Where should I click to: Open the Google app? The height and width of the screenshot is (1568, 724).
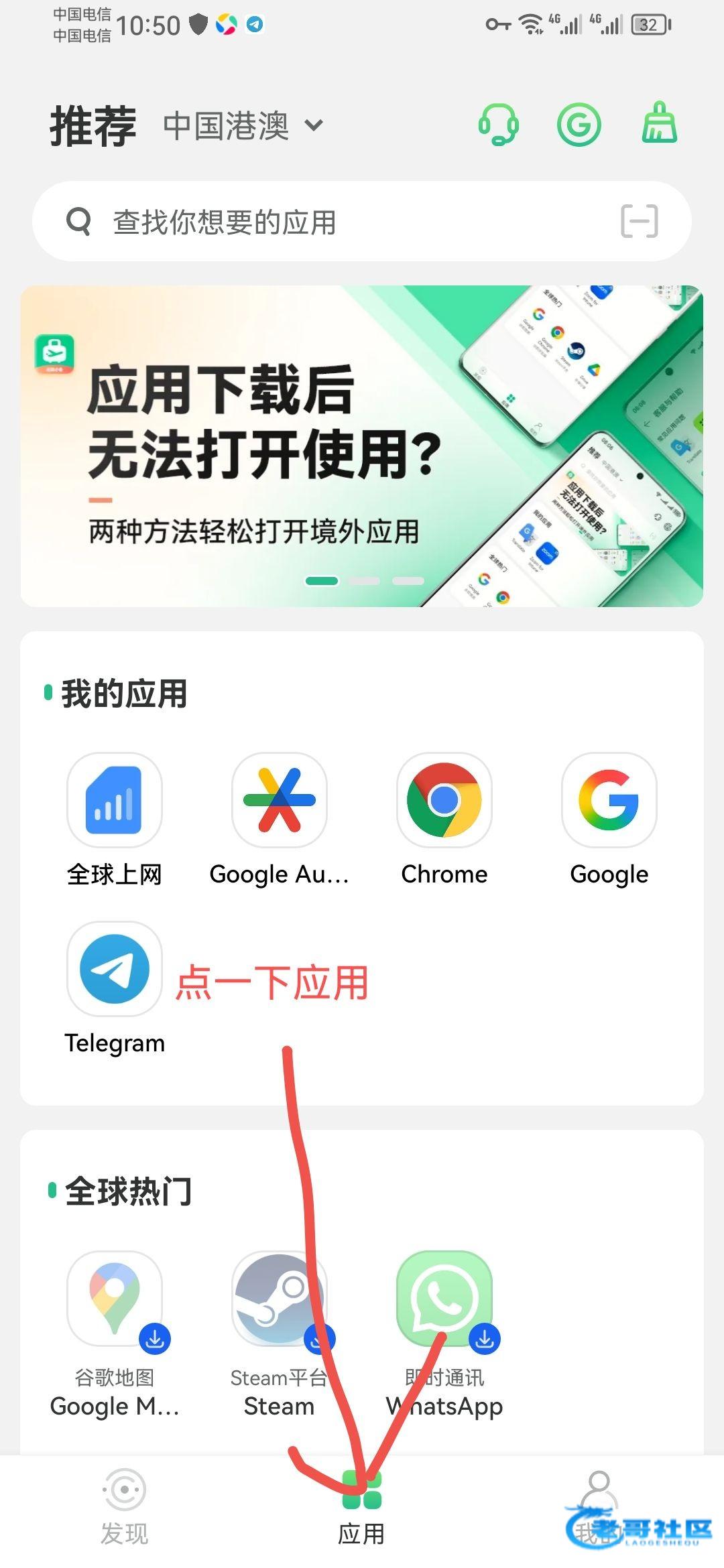pos(609,800)
